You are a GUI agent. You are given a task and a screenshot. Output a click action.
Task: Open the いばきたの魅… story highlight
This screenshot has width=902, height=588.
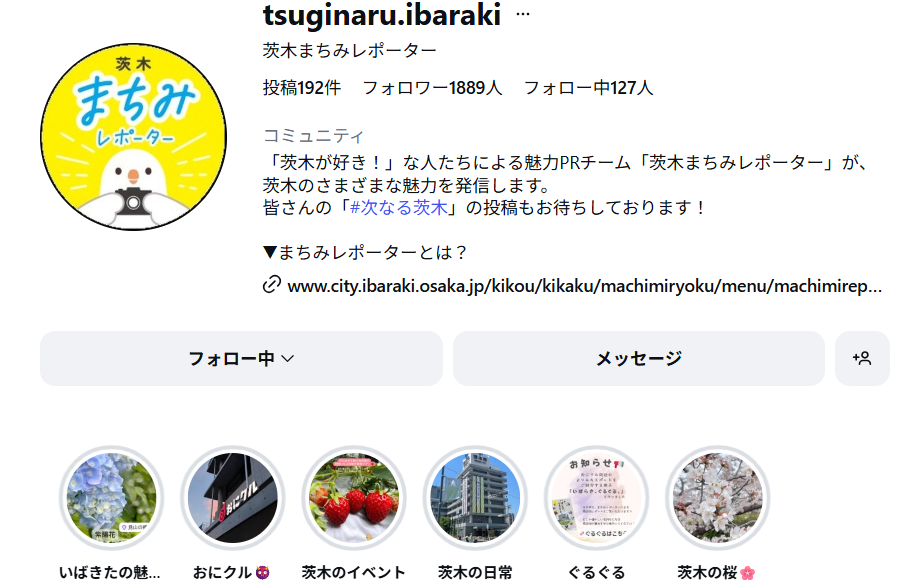point(110,498)
